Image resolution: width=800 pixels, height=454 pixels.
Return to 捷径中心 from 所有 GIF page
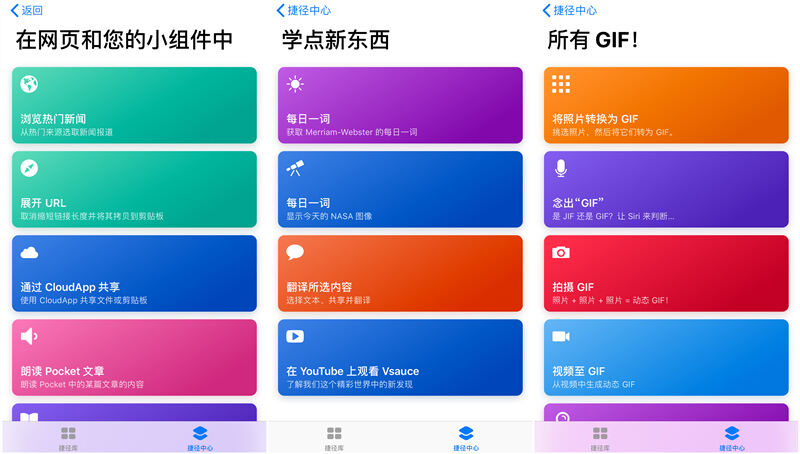pos(570,10)
